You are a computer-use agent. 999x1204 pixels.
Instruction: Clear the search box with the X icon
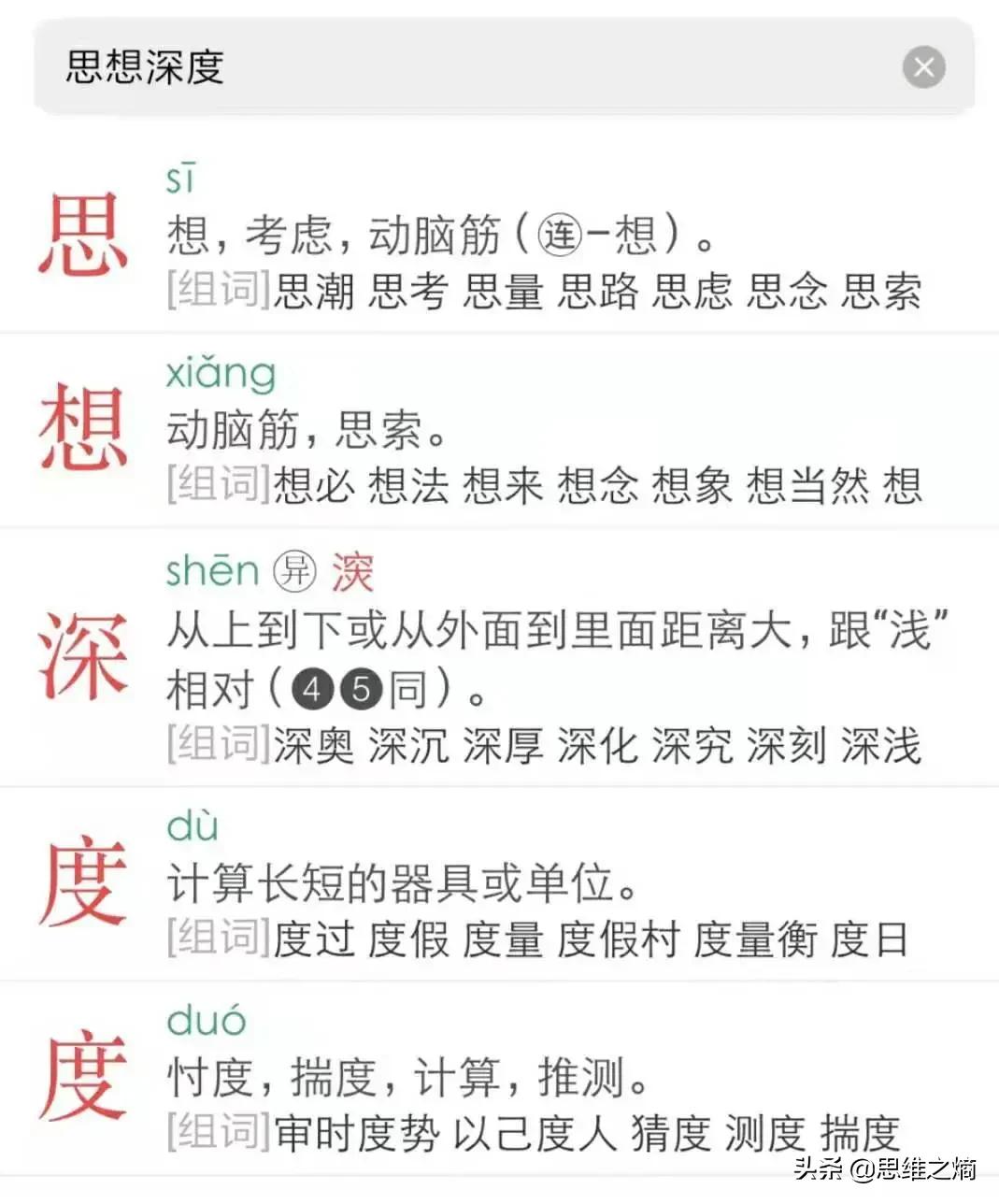[x=923, y=66]
